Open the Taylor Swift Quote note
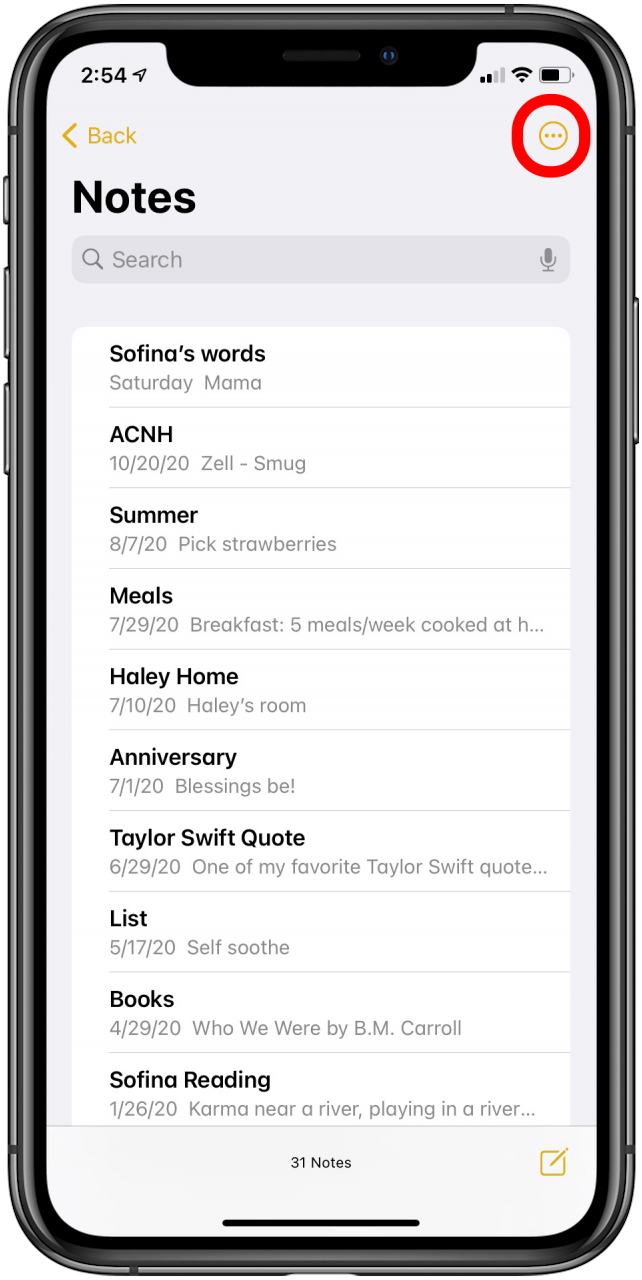 [x=320, y=852]
